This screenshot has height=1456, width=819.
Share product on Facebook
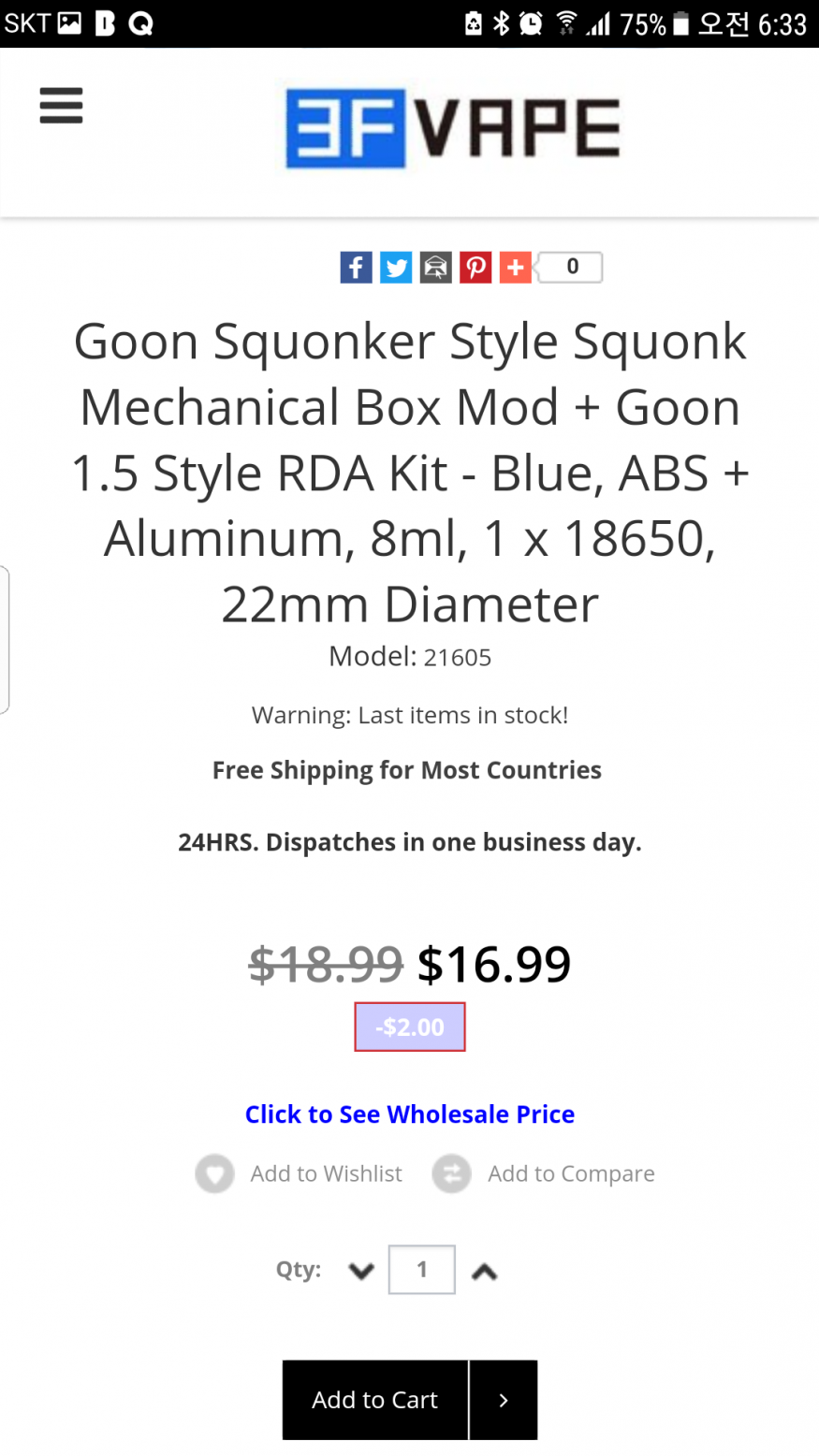coord(356,268)
